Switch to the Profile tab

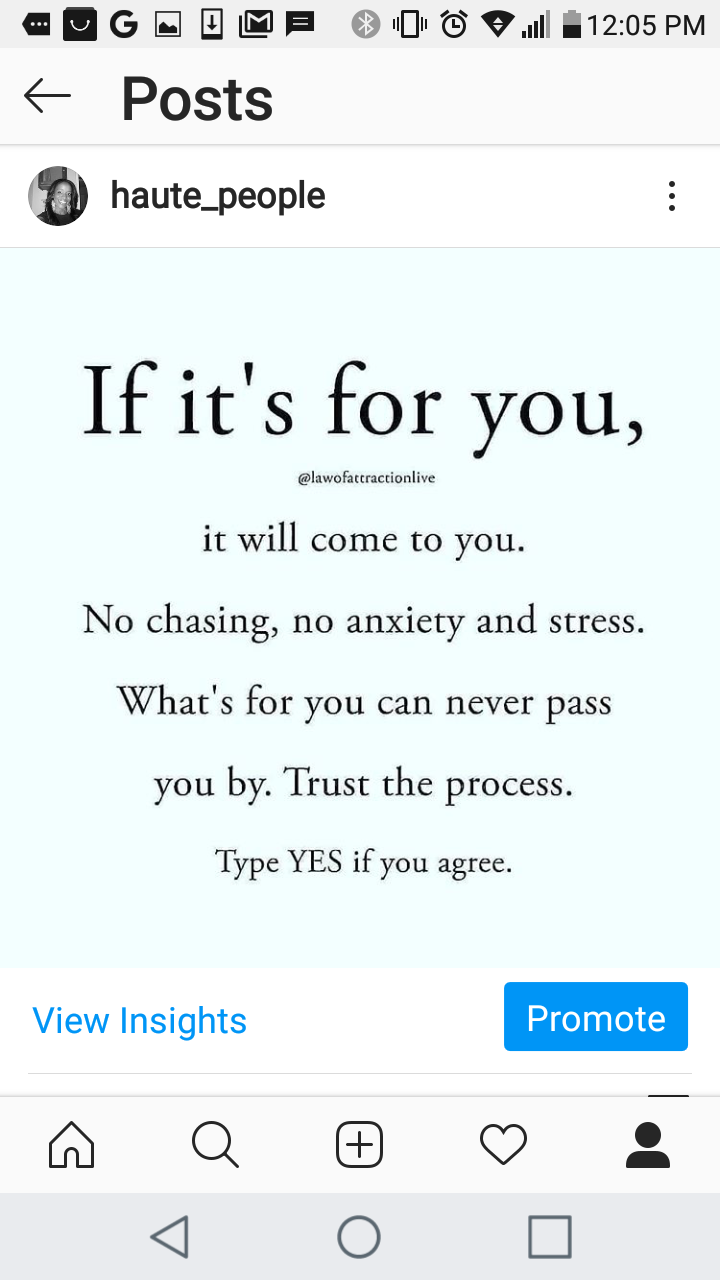tap(648, 1144)
